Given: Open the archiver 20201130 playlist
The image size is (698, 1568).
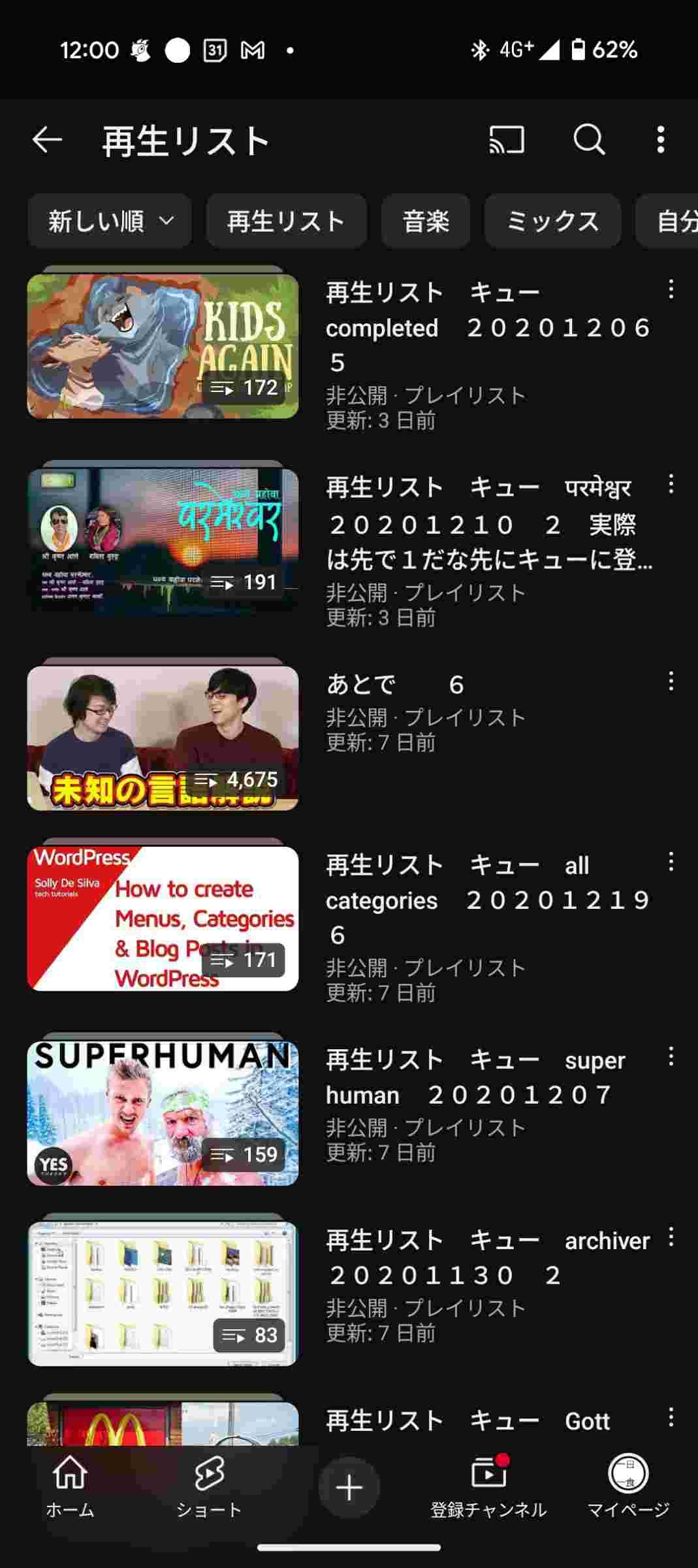Looking at the screenshot, I should (163, 1294).
